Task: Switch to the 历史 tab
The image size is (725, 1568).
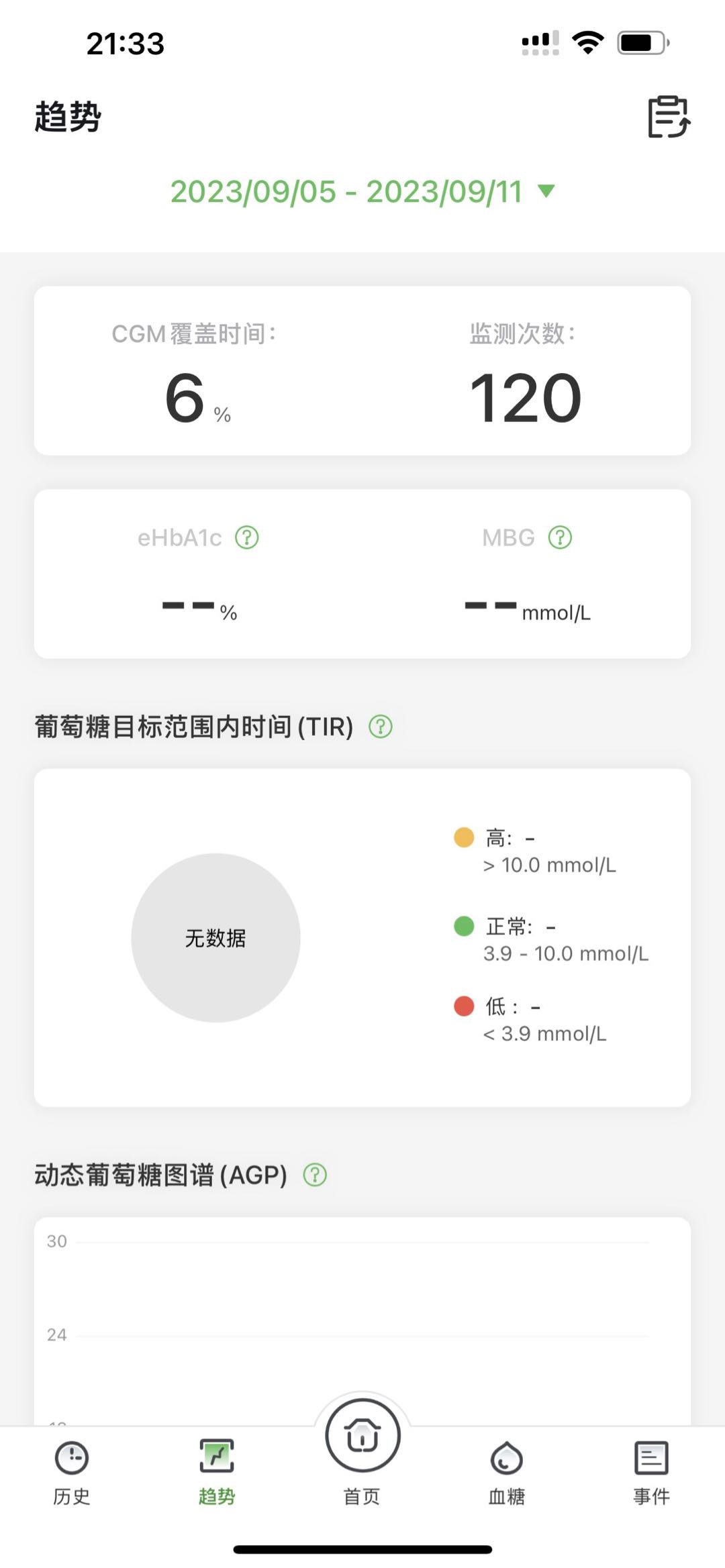Action: (x=72, y=1473)
